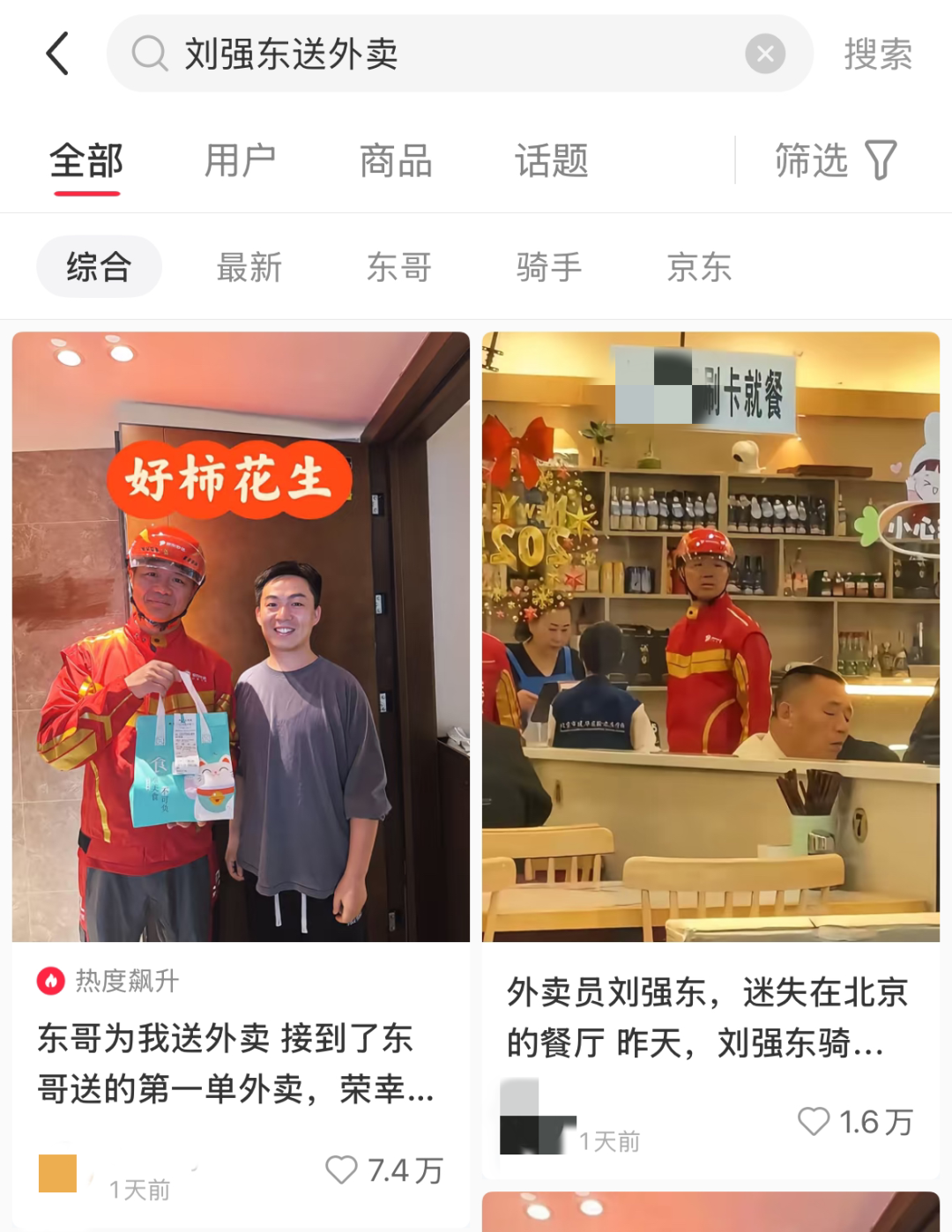Sort results by 最新
The height and width of the screenshot is (1232, 952).
[x=249, y=267]
